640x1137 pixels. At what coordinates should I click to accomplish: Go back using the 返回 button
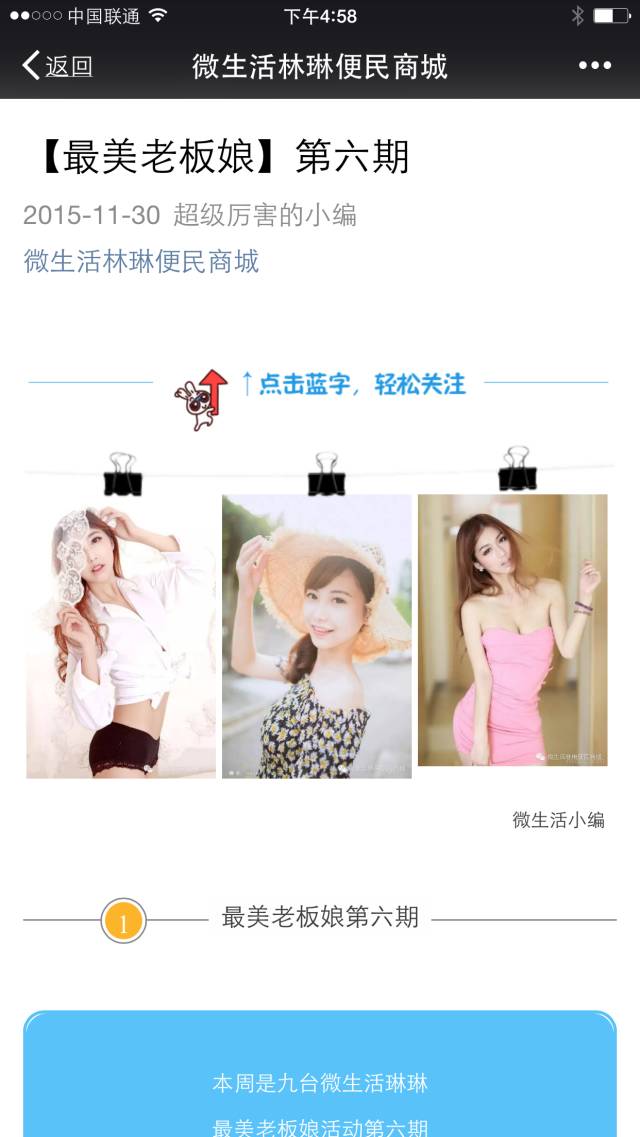[57, 66]
